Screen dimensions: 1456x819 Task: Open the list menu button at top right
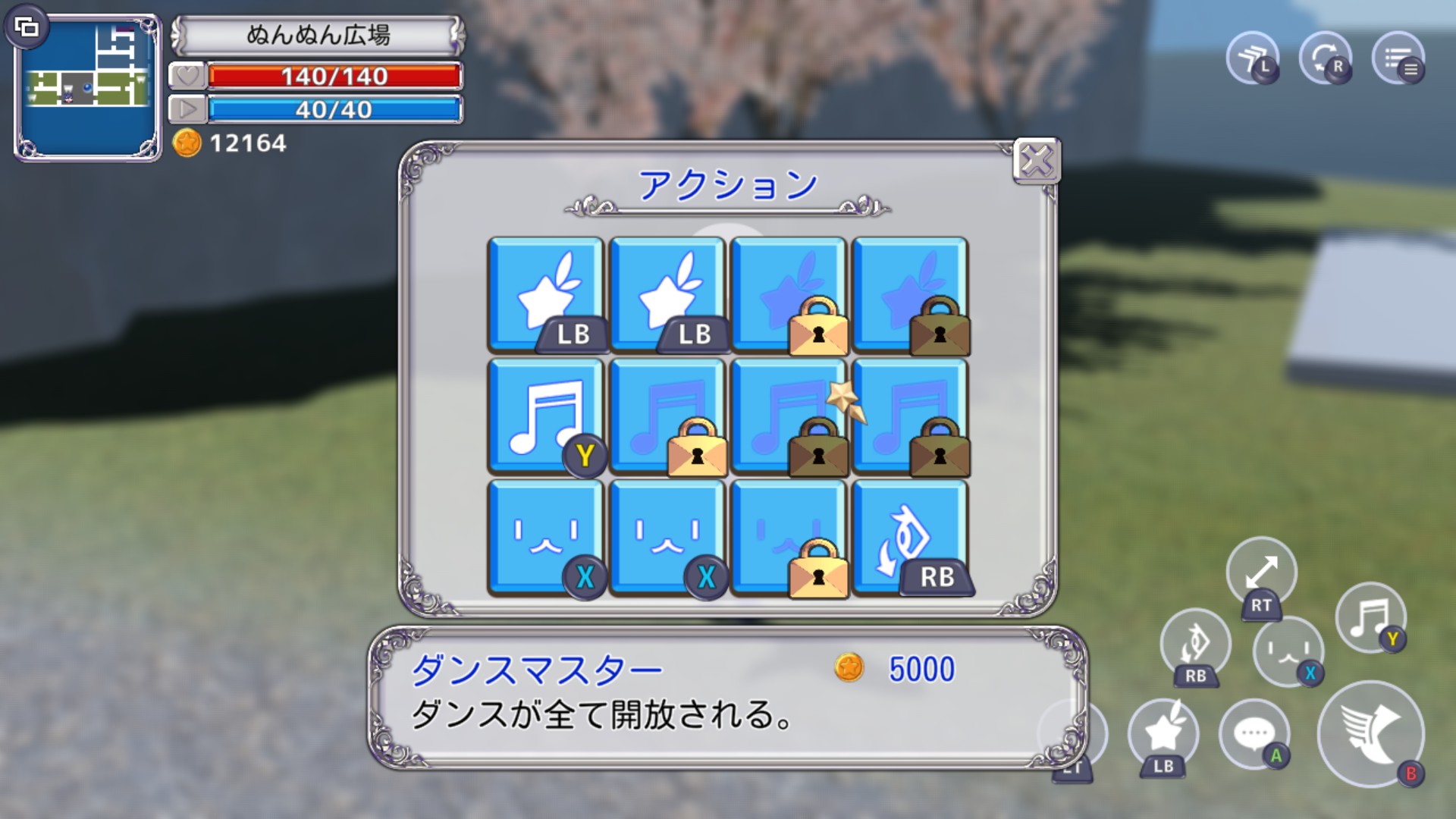pos(1398,58)
